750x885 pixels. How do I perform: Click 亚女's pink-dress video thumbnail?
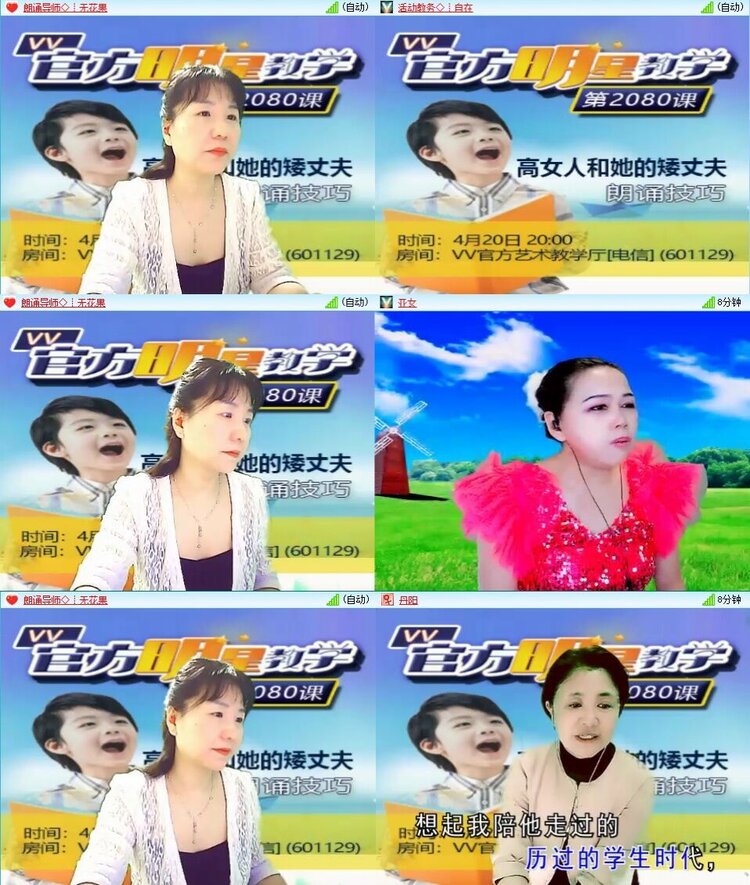[x=560, y=450]
